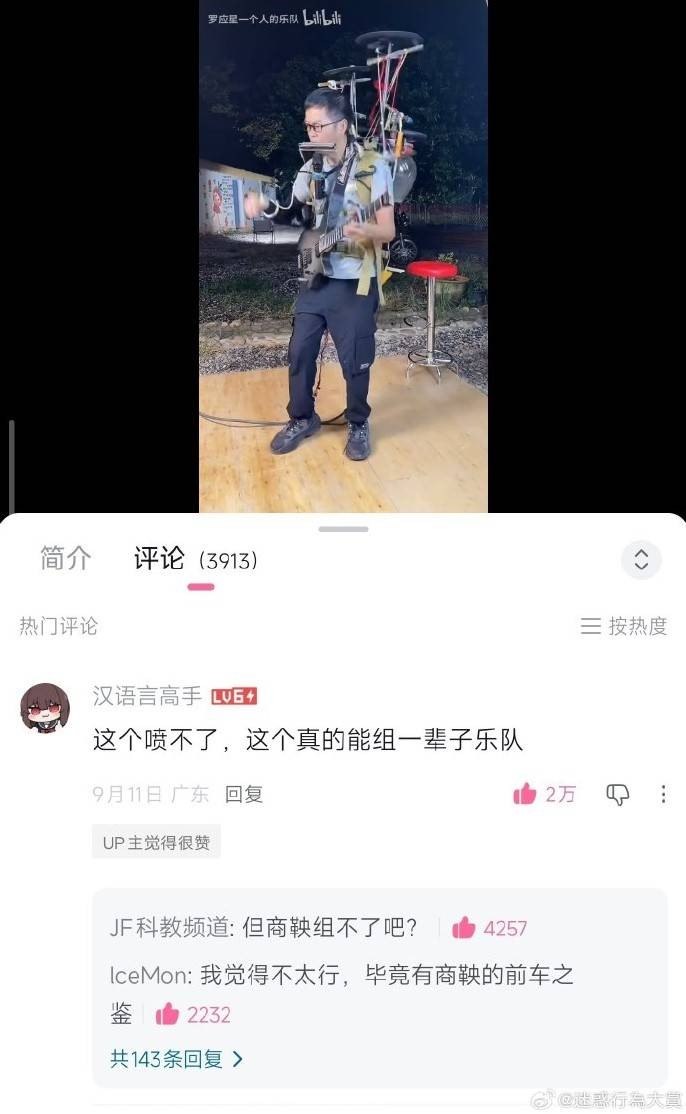
Task: Like the reply from JF科教频道
Action: click(x=464, y=928)
